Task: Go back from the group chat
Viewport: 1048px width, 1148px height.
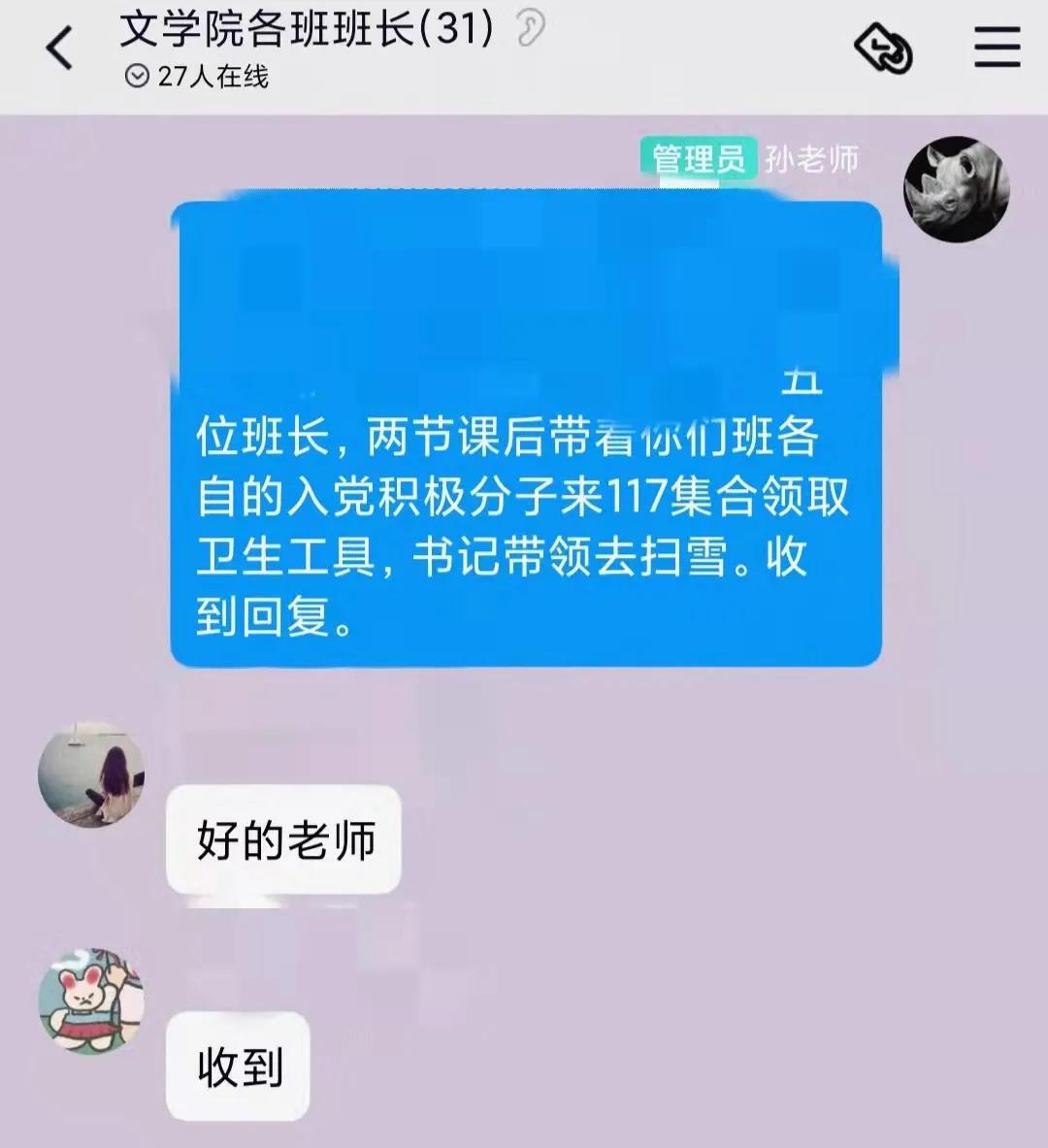Action: coord(59,48)
